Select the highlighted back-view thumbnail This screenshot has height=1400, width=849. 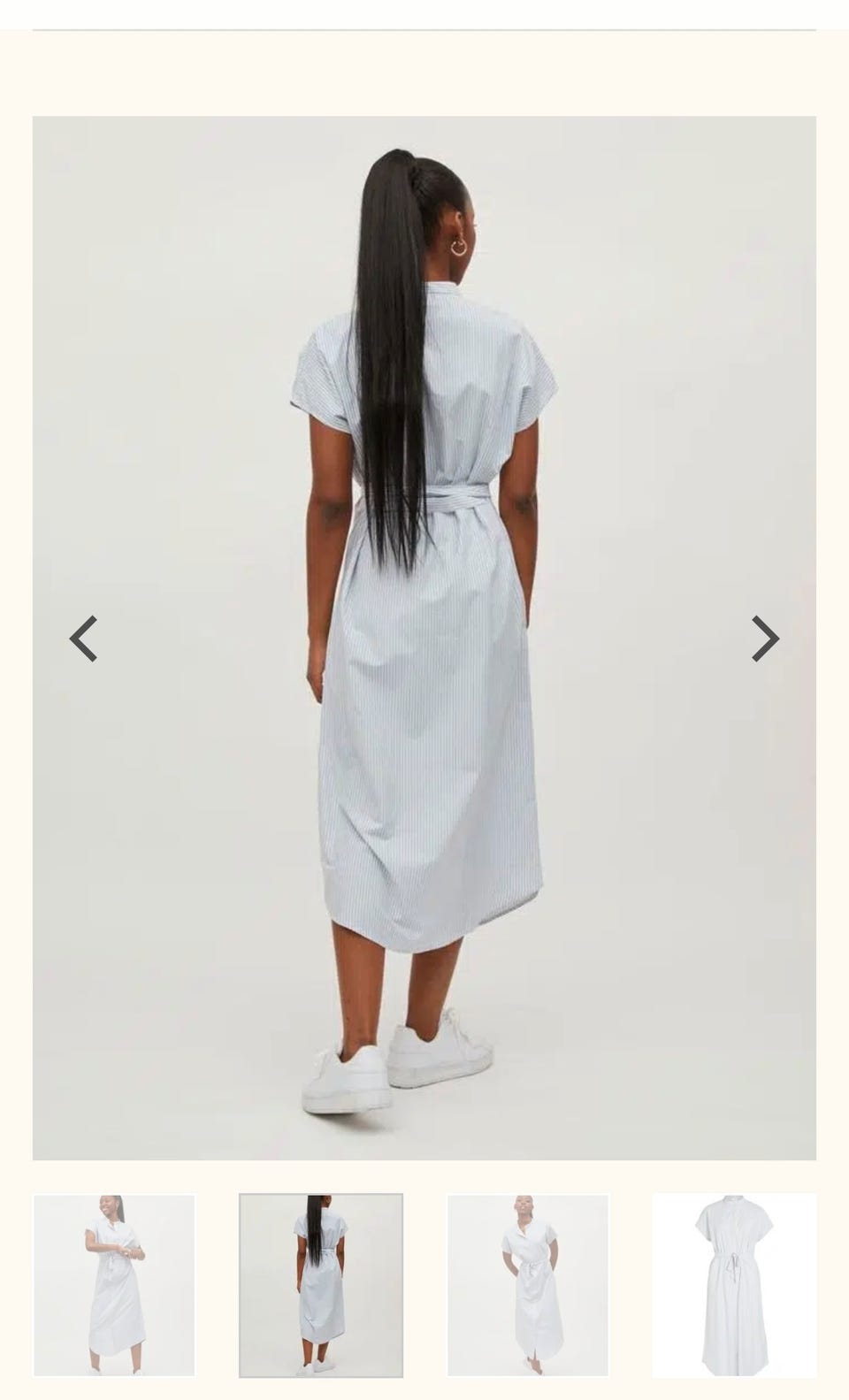coord(321,1285)
